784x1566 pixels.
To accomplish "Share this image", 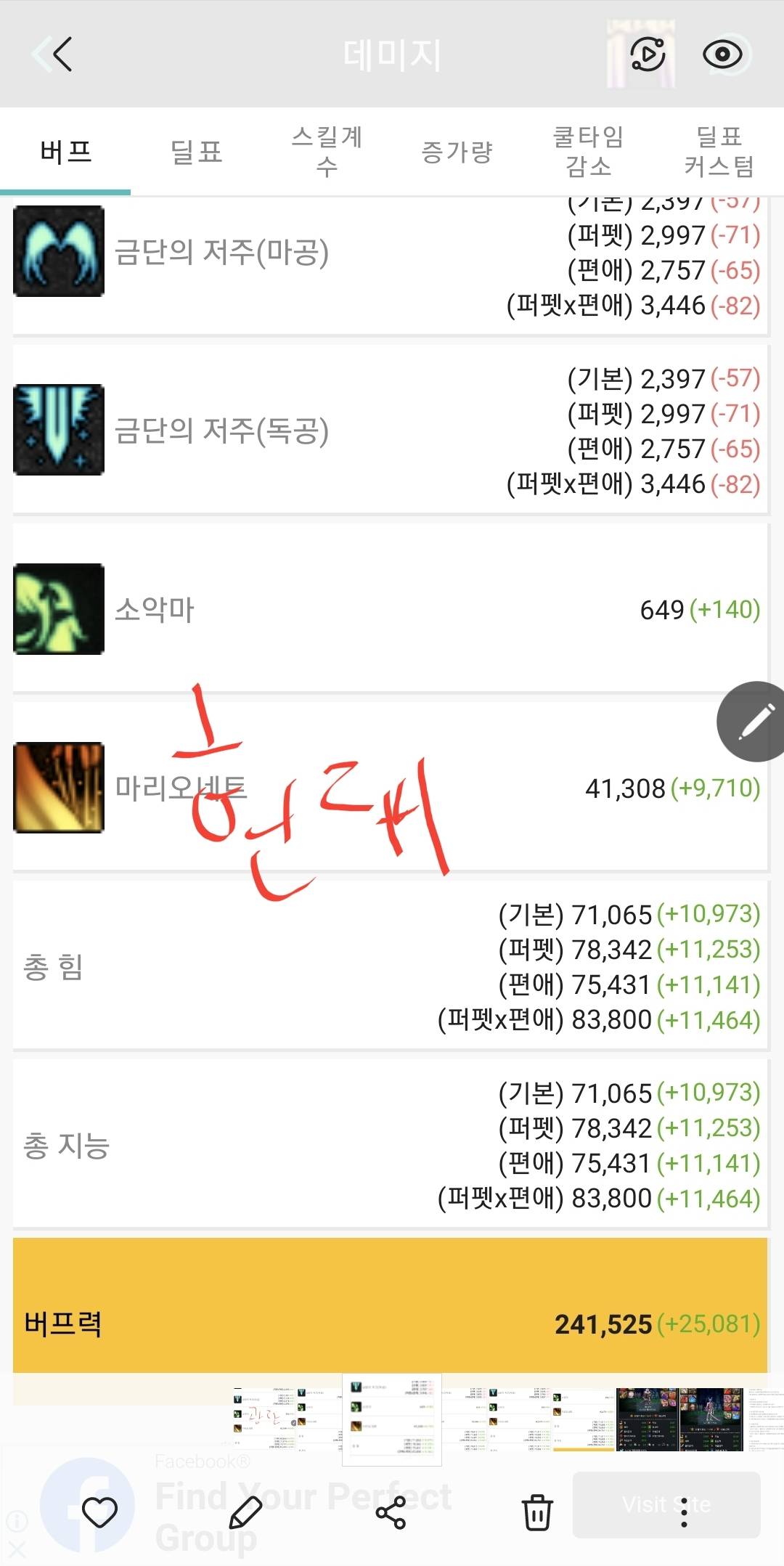I will (391, 1513).
